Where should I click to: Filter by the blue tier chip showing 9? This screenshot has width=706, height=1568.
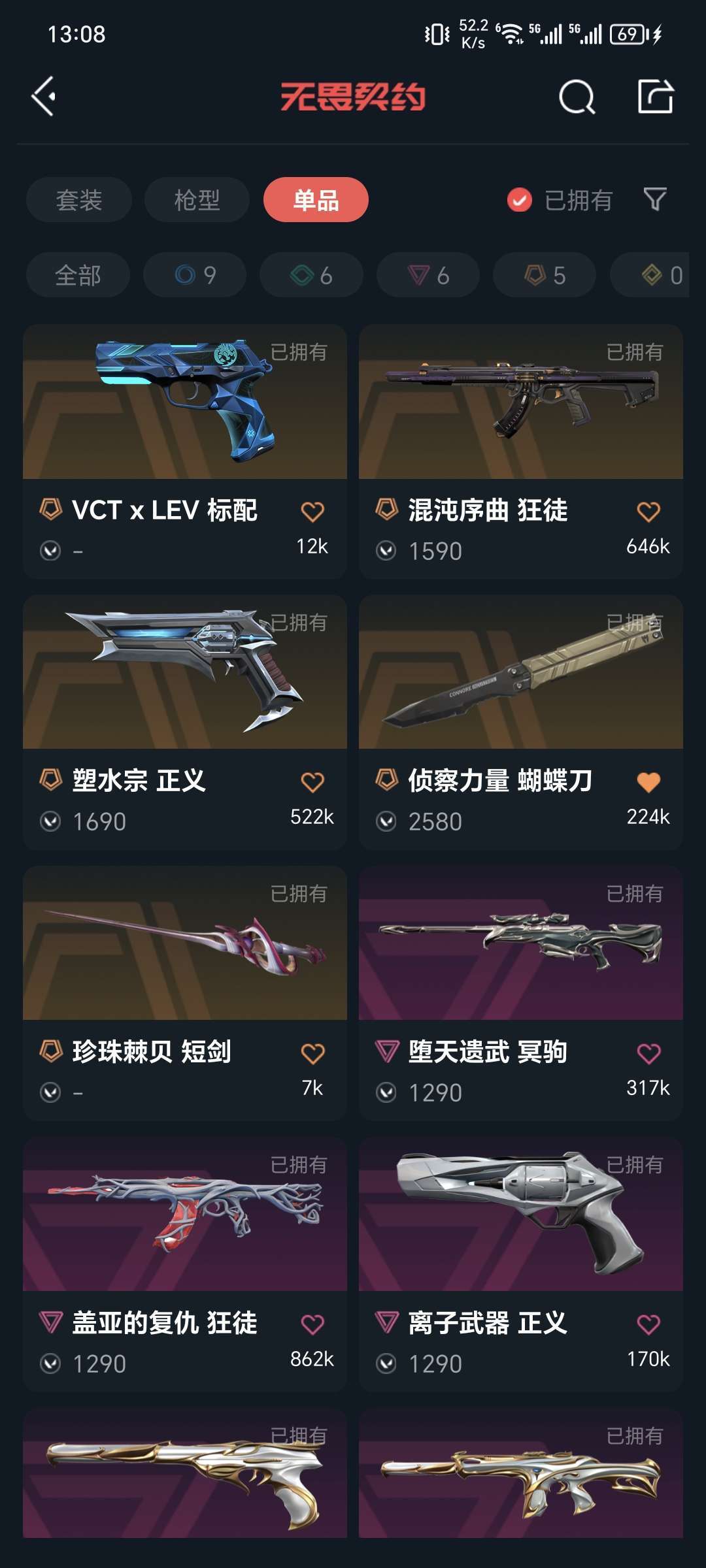[195, 275]
